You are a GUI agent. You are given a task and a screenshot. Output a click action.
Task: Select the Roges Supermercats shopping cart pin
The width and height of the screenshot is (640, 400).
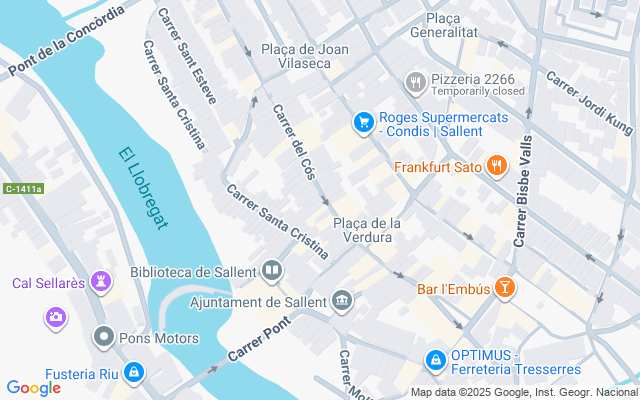[364, 123]
